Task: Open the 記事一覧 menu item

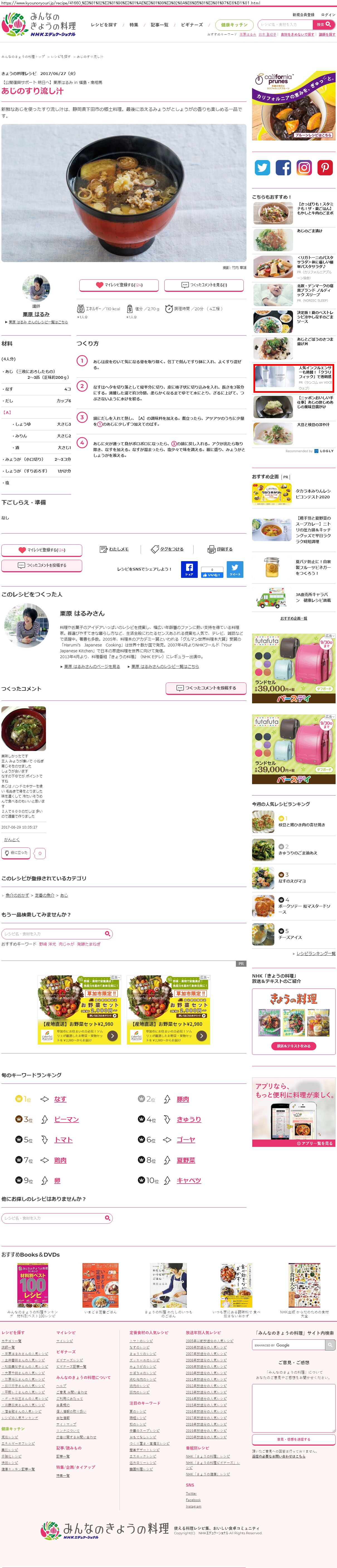Action: point(159,25)
